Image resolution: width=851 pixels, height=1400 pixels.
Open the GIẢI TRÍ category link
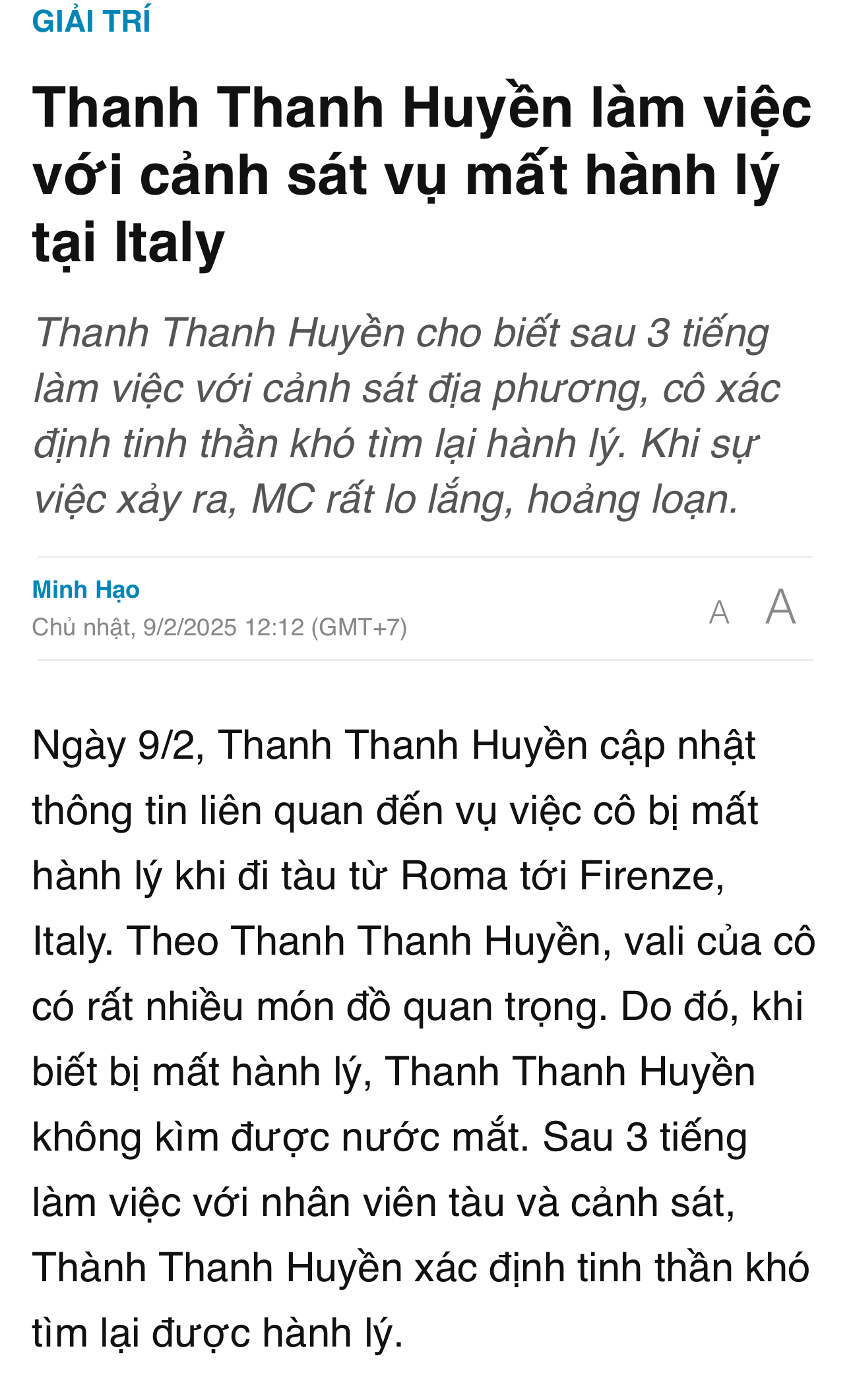tap(91, 21)
